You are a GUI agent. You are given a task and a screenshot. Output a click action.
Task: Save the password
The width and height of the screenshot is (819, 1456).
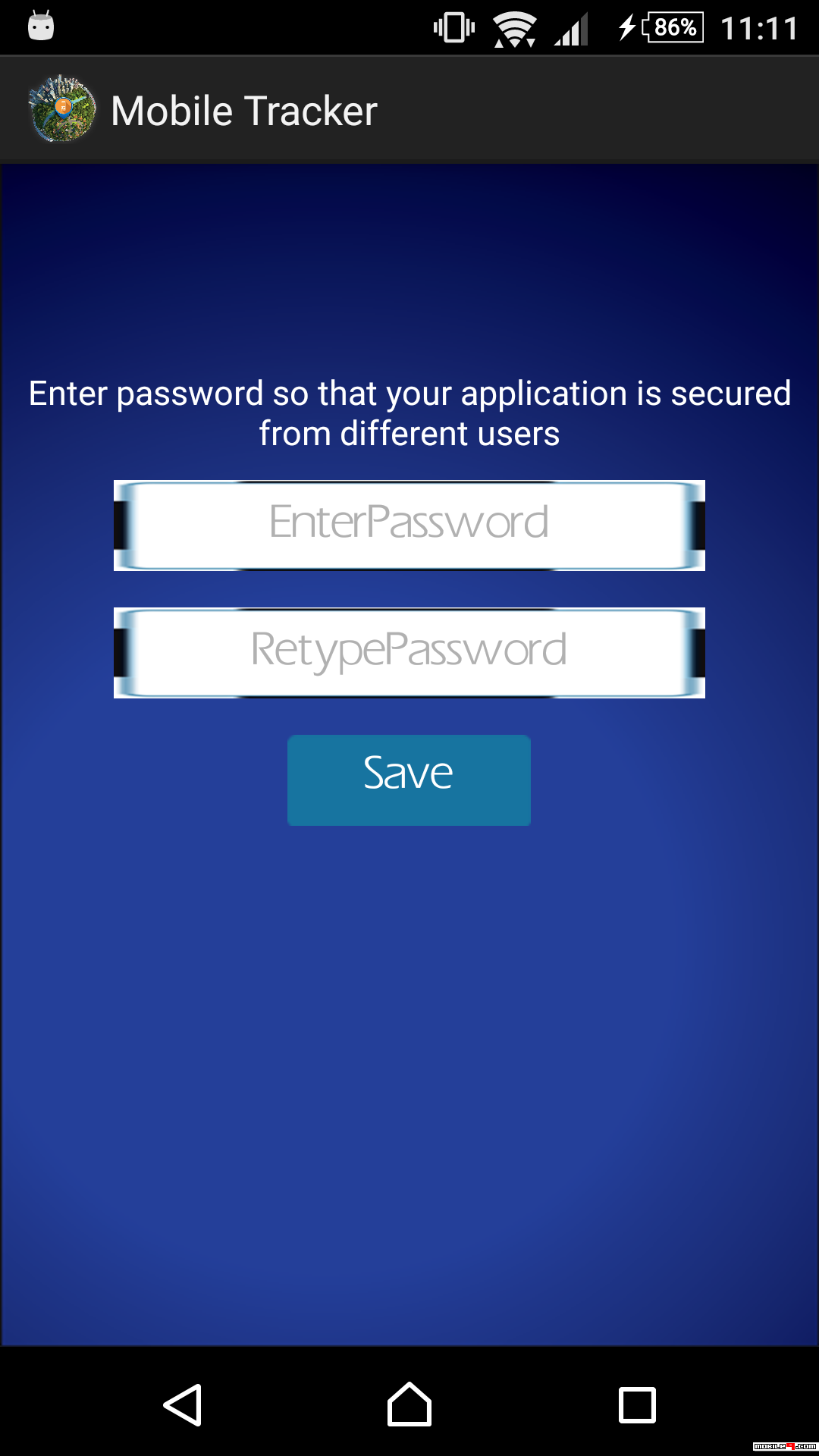[409, 780]
